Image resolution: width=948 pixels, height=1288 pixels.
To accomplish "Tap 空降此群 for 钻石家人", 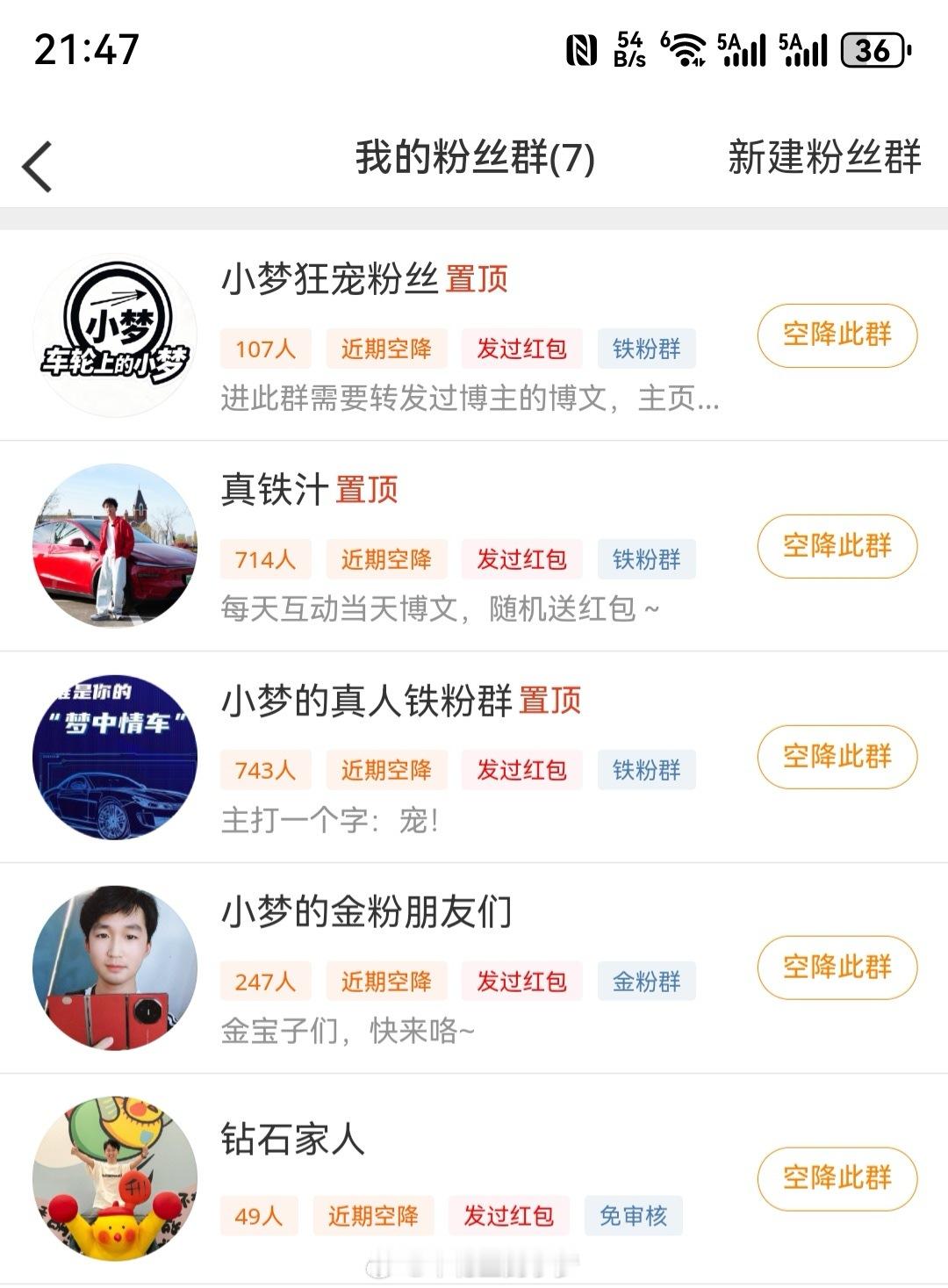I will pyautogui.click(x=837, y=1178).
